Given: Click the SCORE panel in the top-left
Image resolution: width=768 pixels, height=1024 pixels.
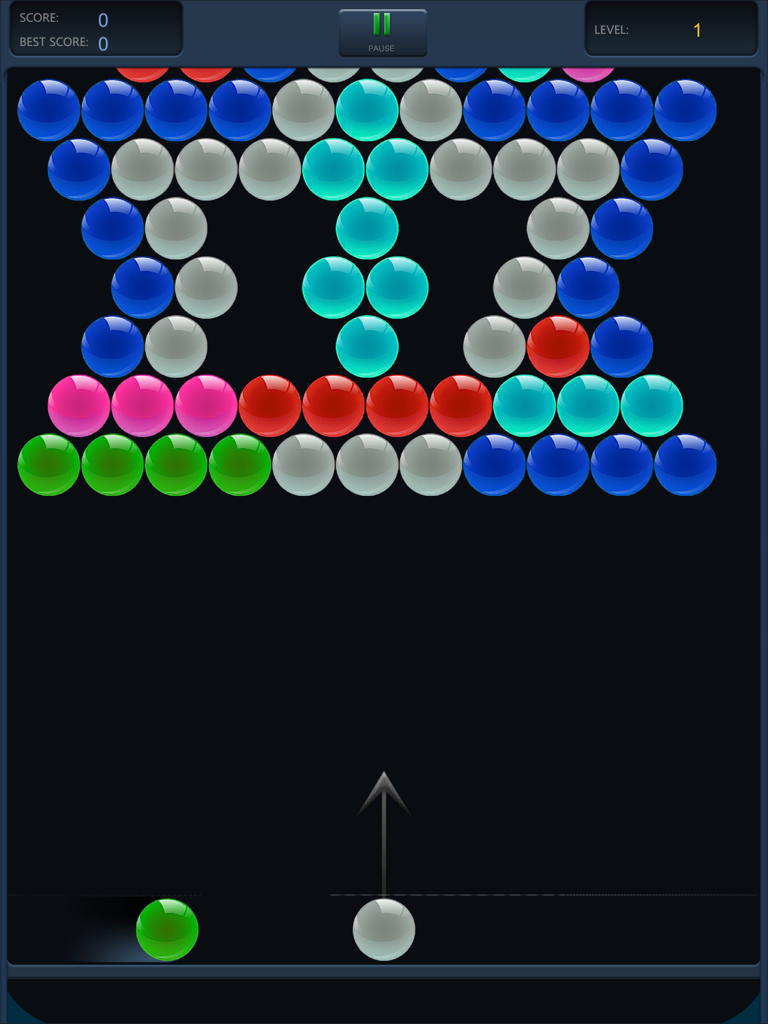Looking at the screenshot, I should (95, 28).
